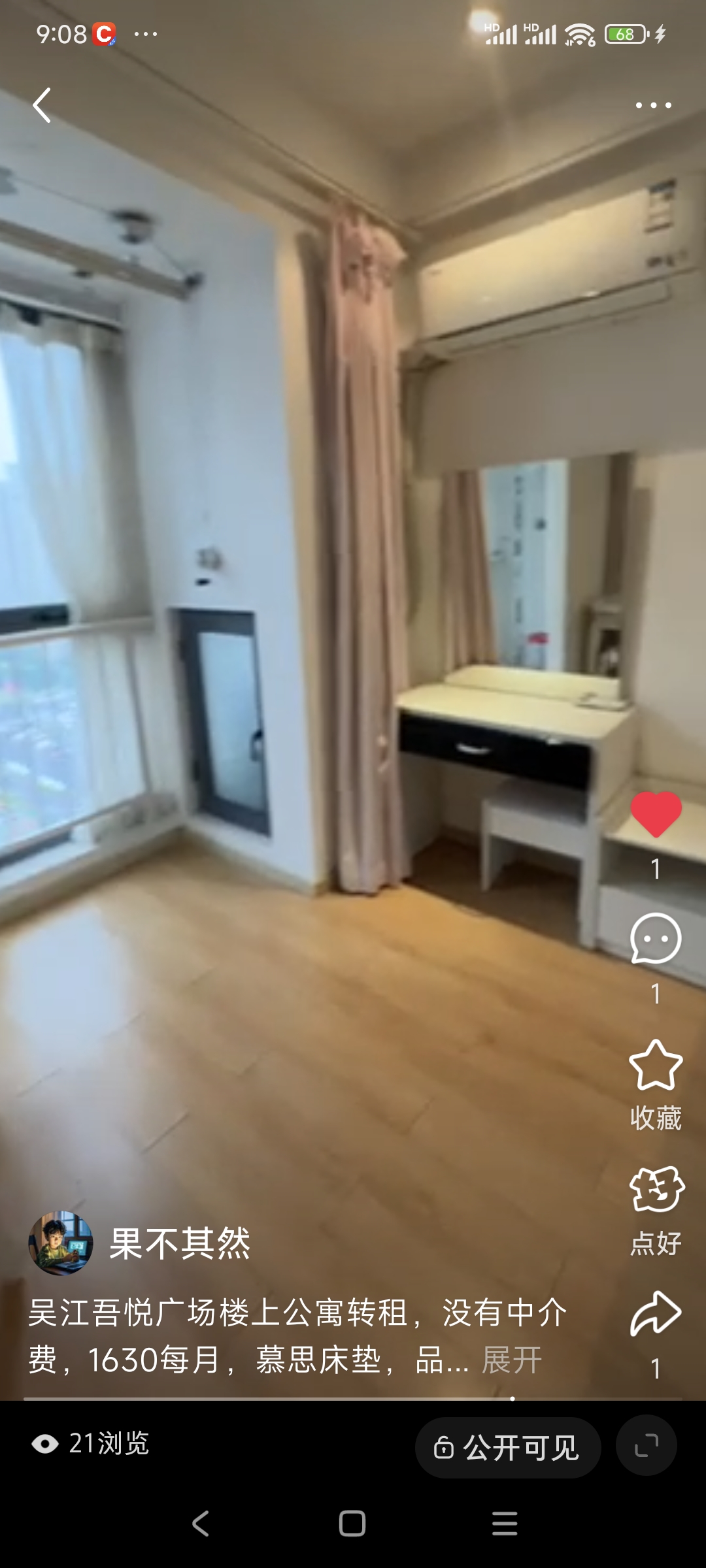The width and height of the screenshot is (706, 1568).
Task: Tap the back arrow at top left
Action: click(41, 104)
